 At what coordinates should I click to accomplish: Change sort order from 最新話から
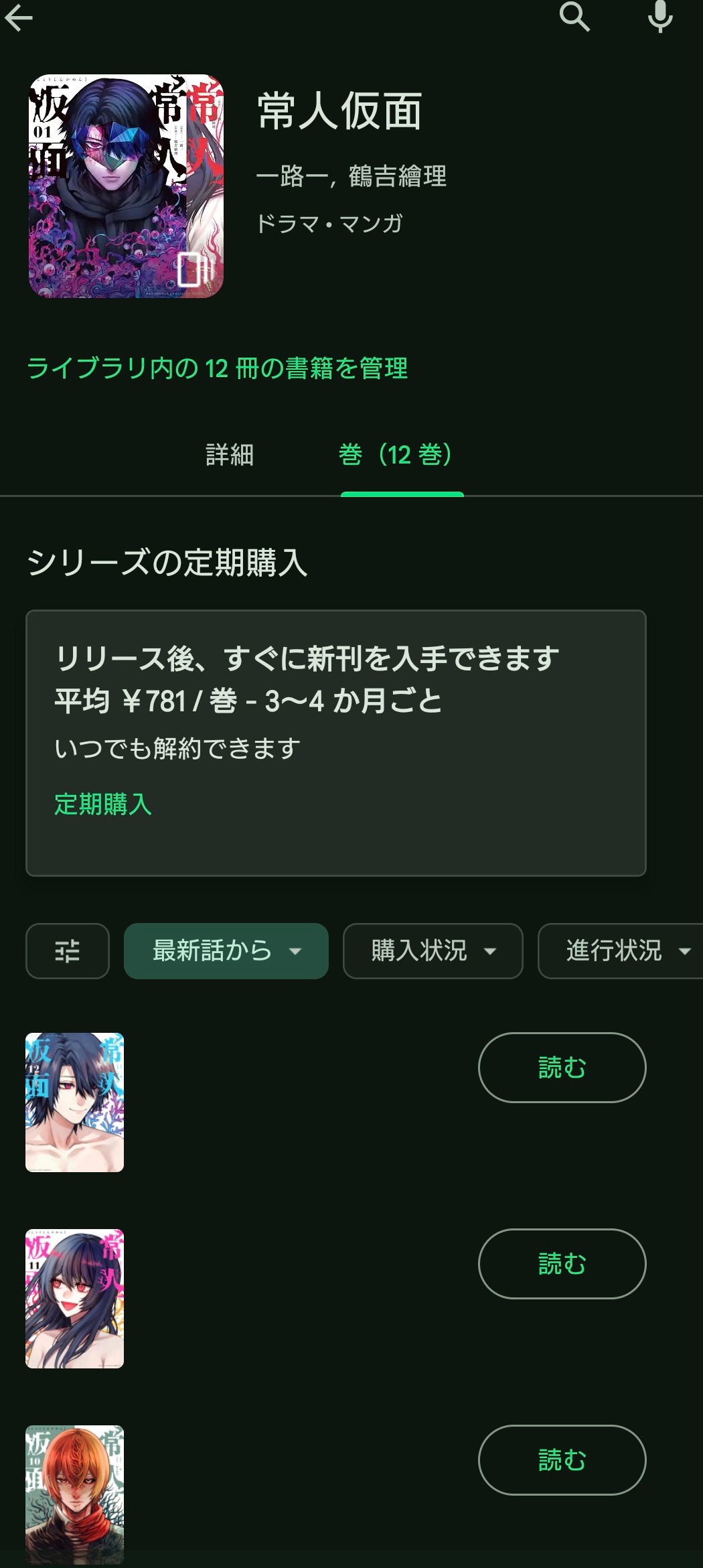pyautogui.click(x=226, y=950)
